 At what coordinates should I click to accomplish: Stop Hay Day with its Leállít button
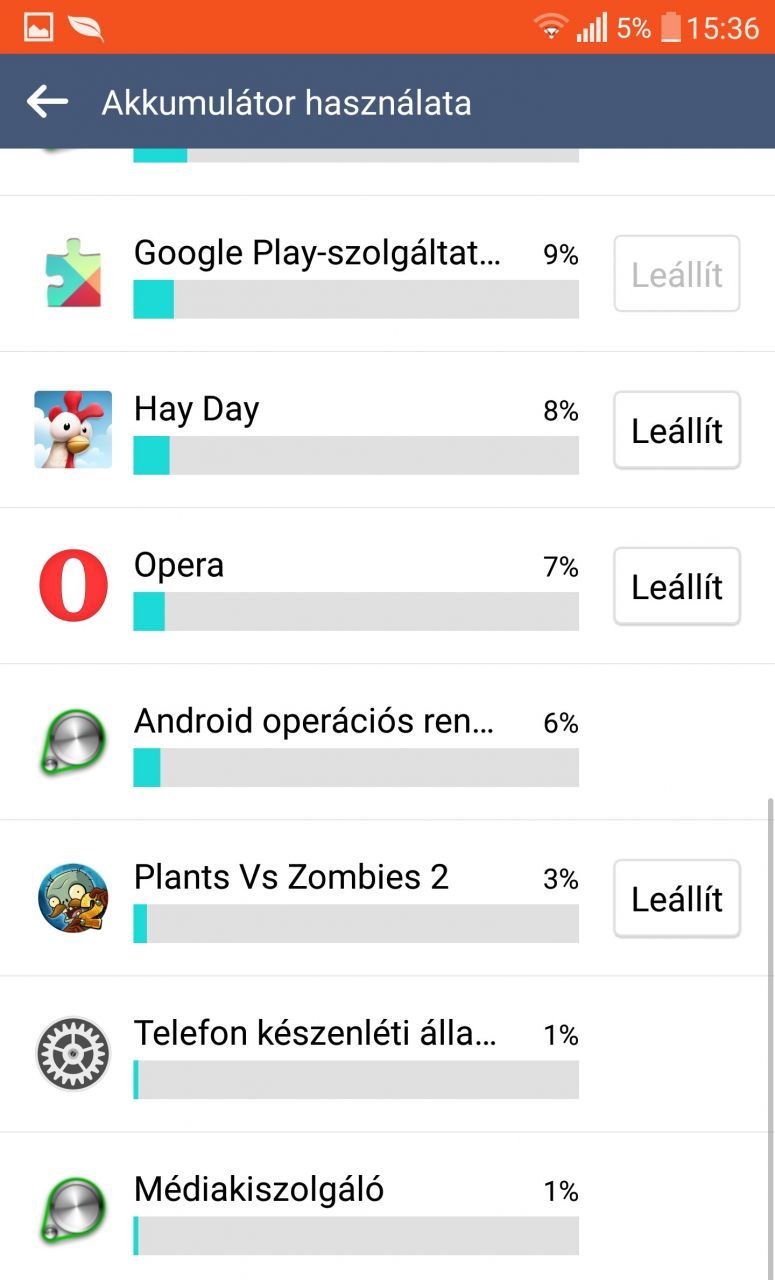coord(677,430)
